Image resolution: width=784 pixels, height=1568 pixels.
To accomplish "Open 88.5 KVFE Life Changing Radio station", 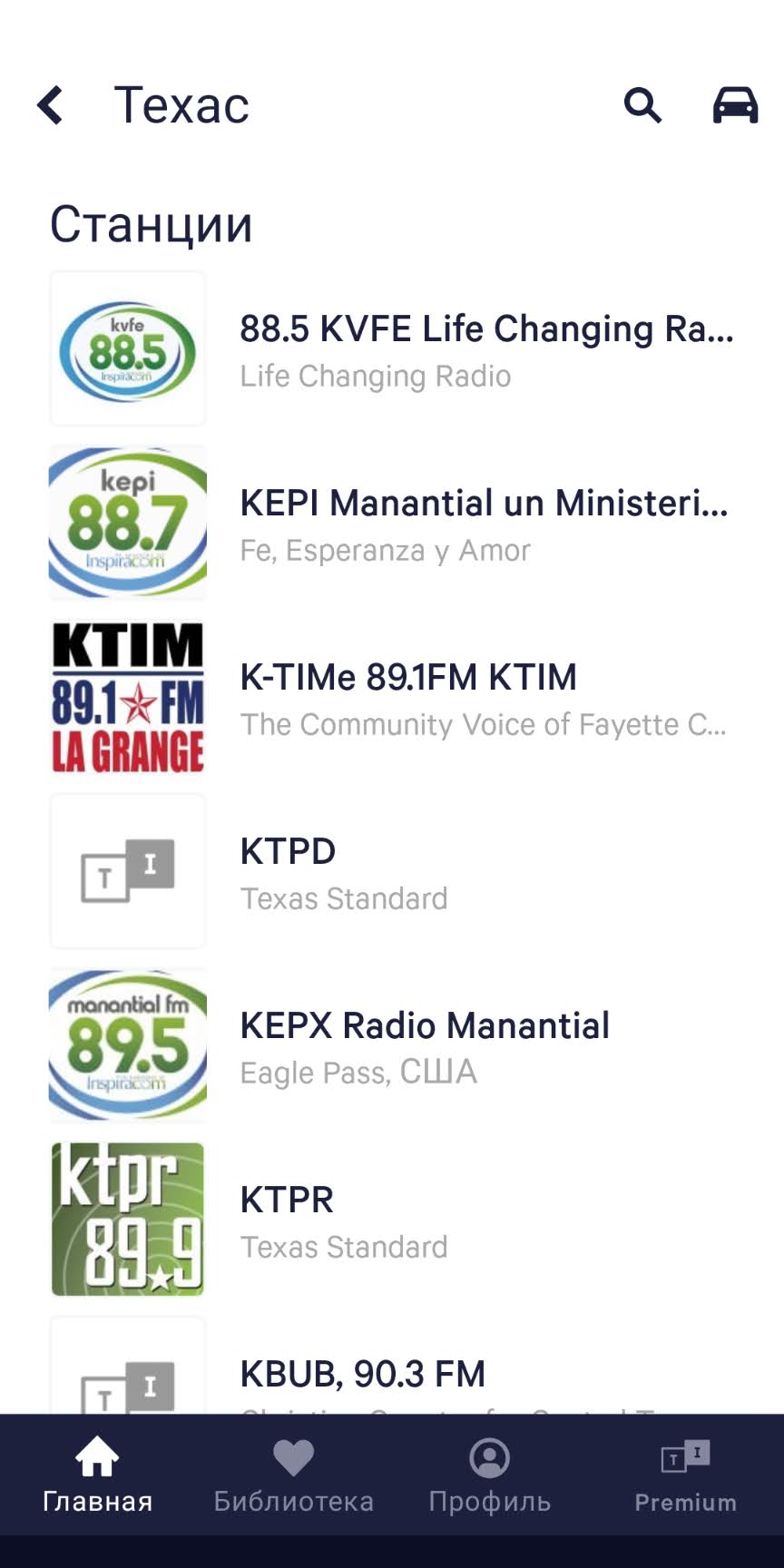I will (392, 349).
